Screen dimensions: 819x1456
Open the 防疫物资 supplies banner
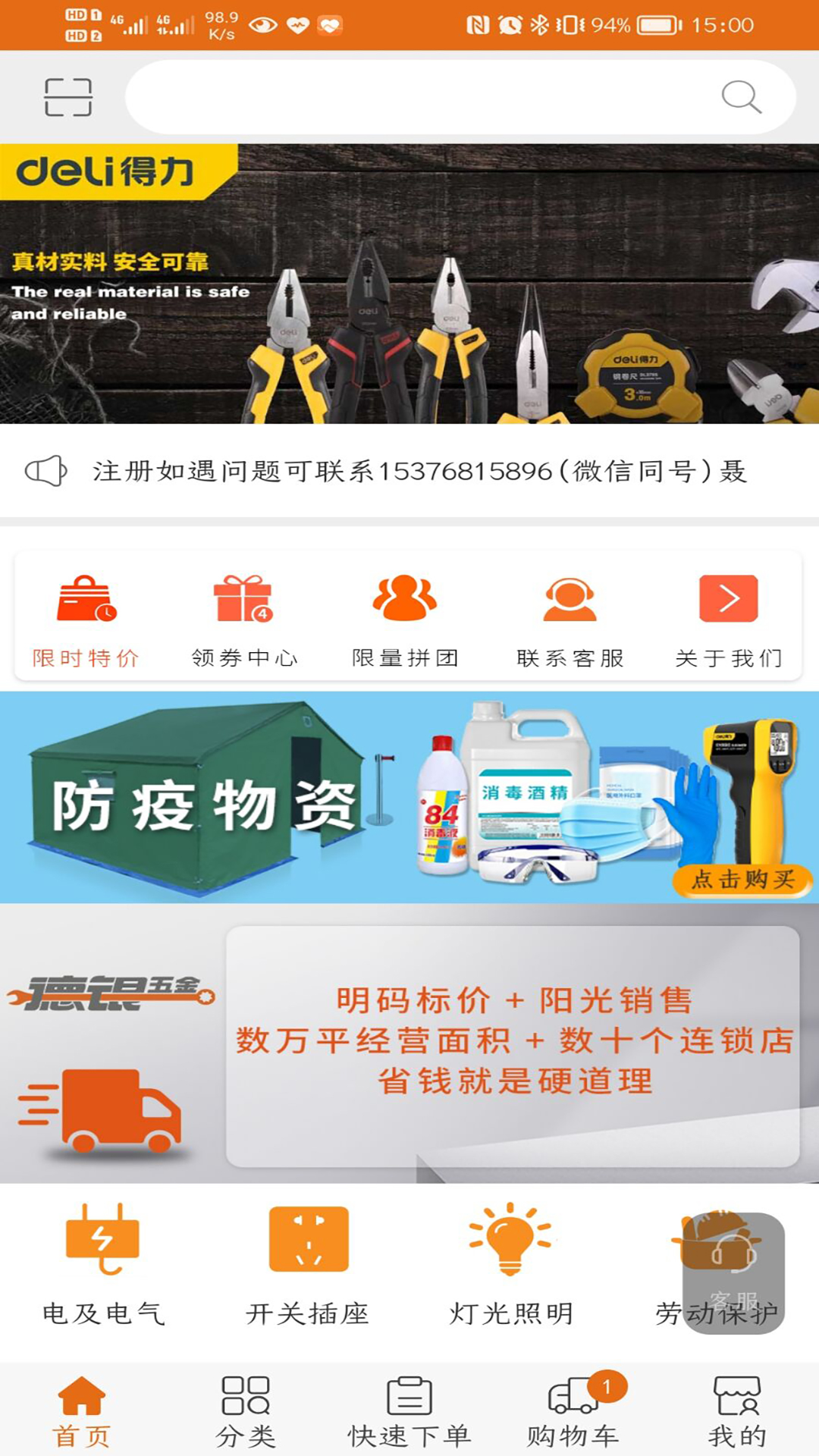(303, 796)
